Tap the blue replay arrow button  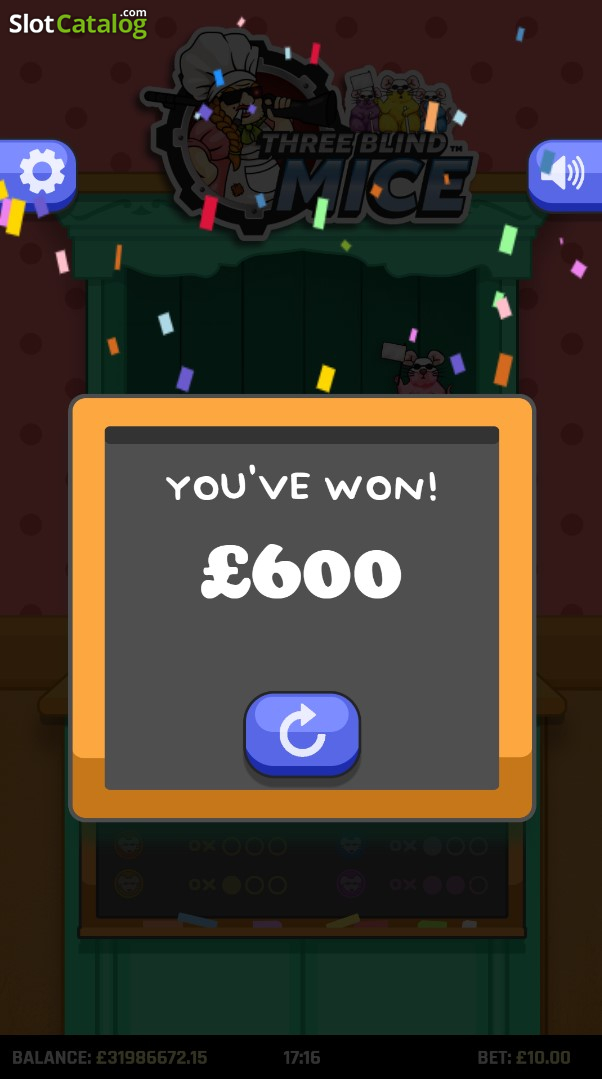[302, 734]
